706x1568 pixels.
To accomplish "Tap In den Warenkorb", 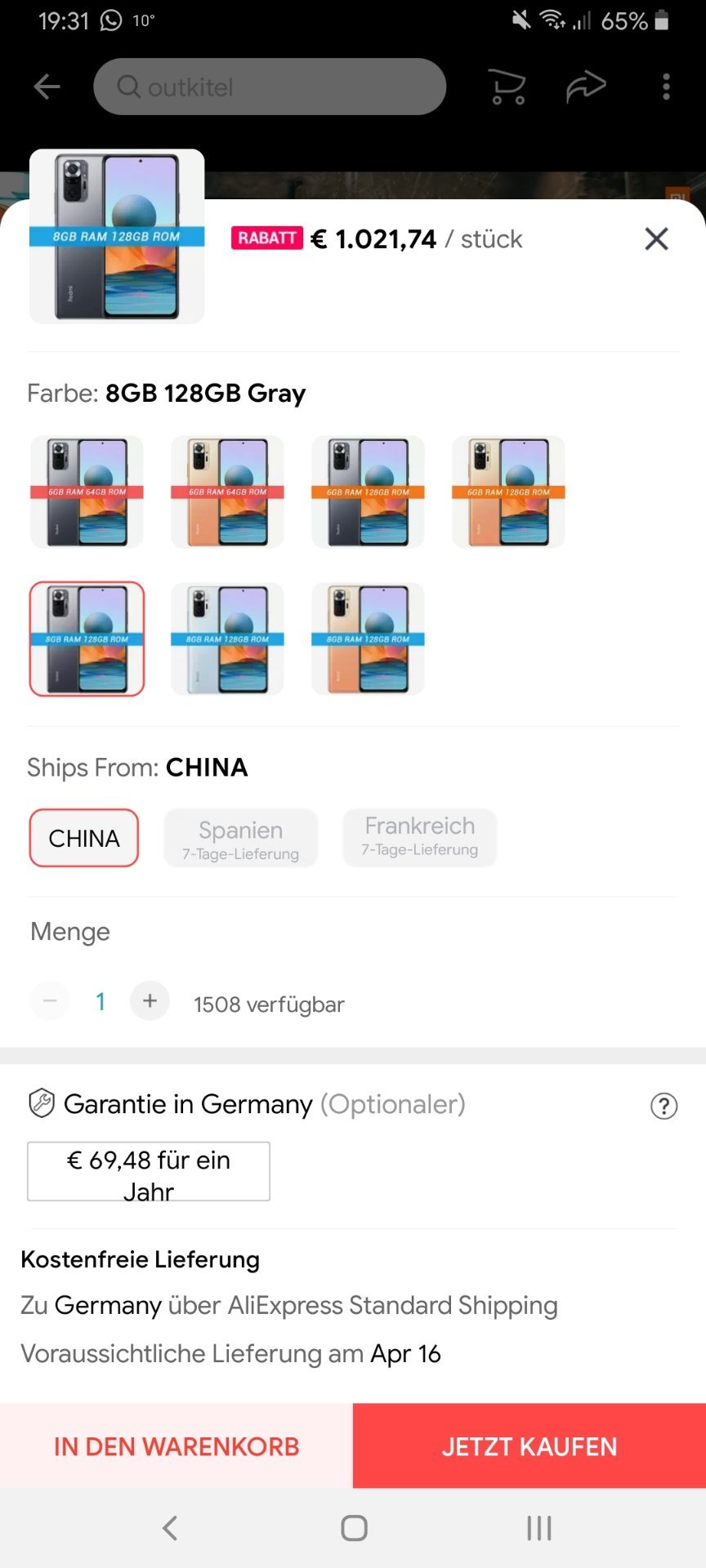I will 176,1445.
